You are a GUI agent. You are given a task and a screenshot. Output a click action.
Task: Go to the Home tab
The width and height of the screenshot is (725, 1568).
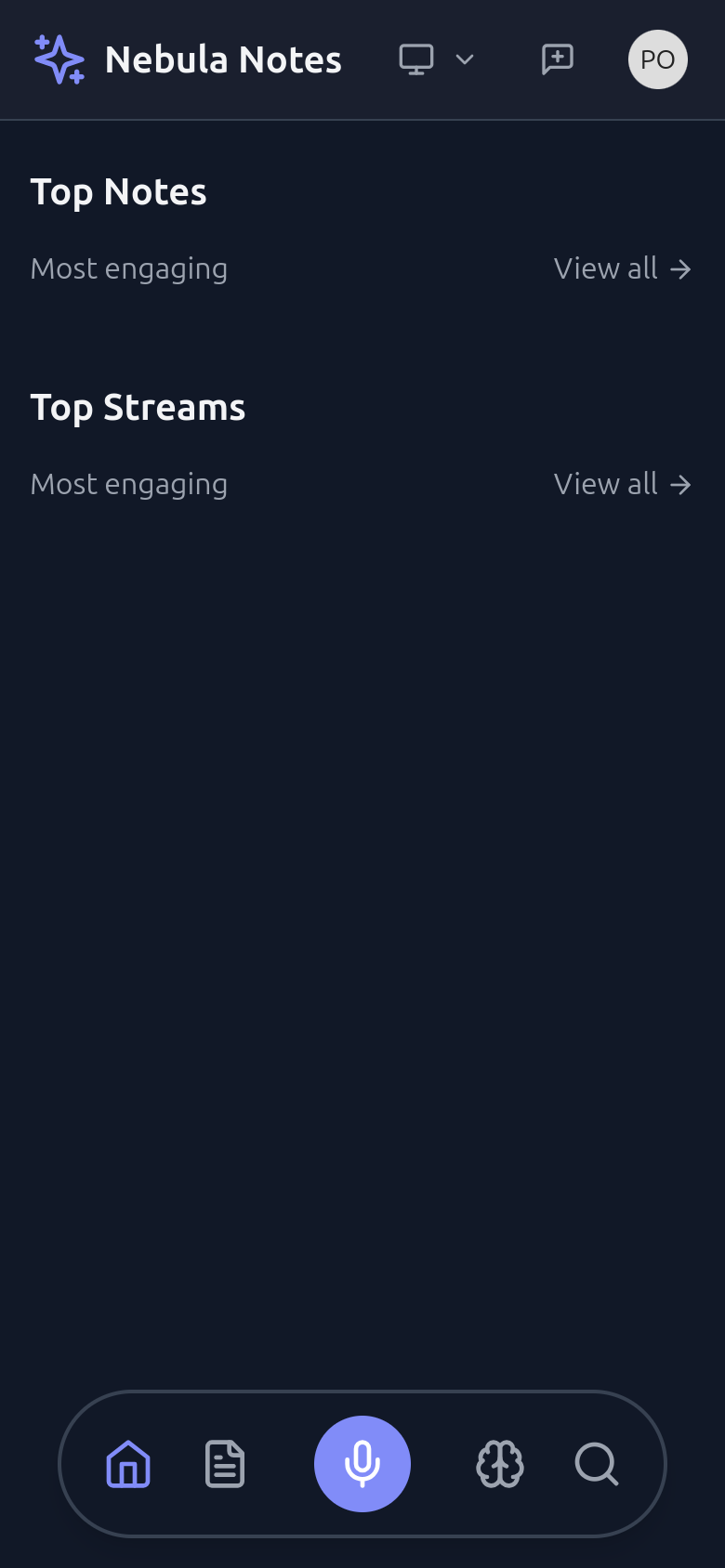(x=128, y=1464)
